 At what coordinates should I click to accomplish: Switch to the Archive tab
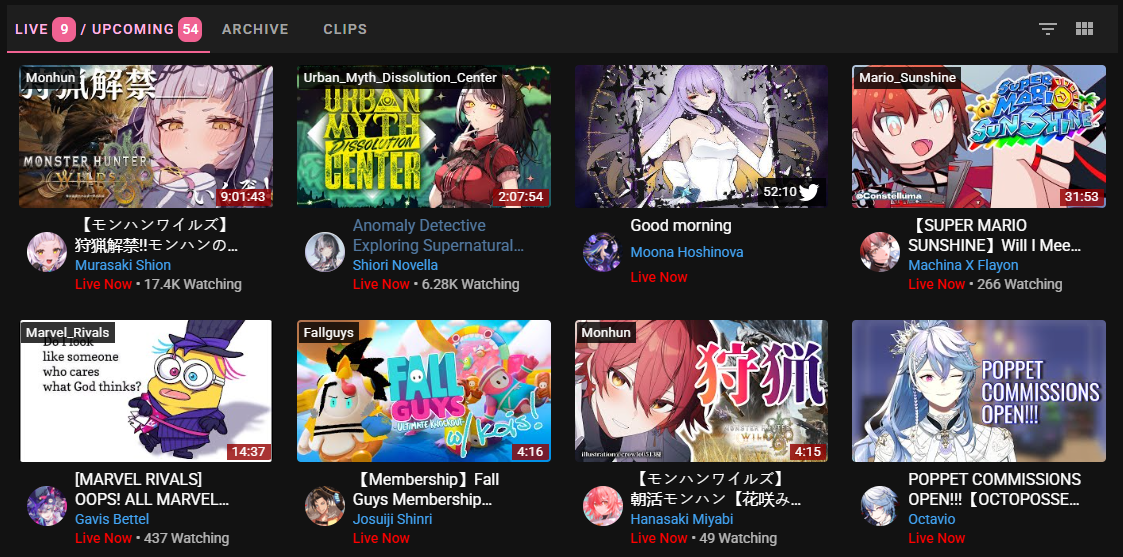pyautogui.click(x=255, y=29)
